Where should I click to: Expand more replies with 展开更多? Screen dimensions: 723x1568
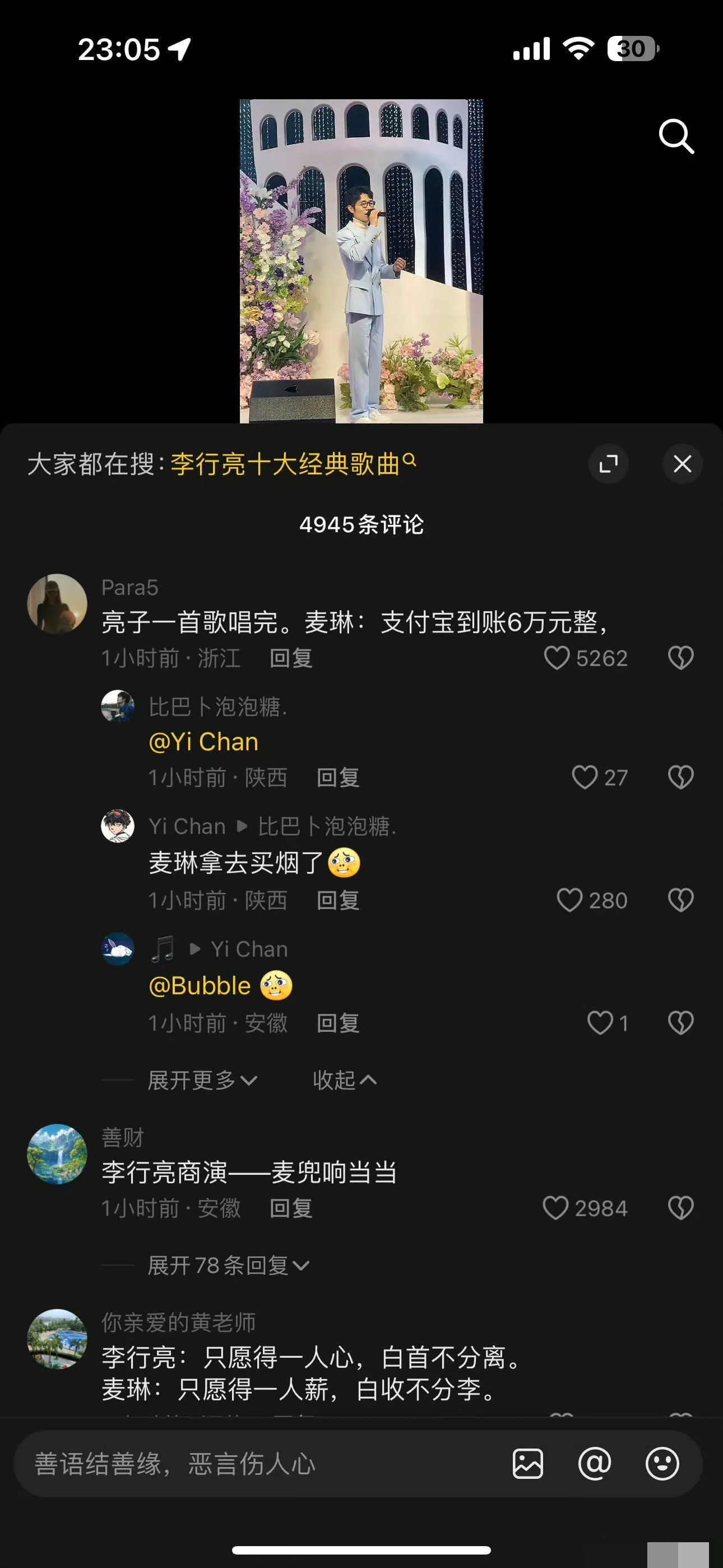pos(202,1081)
